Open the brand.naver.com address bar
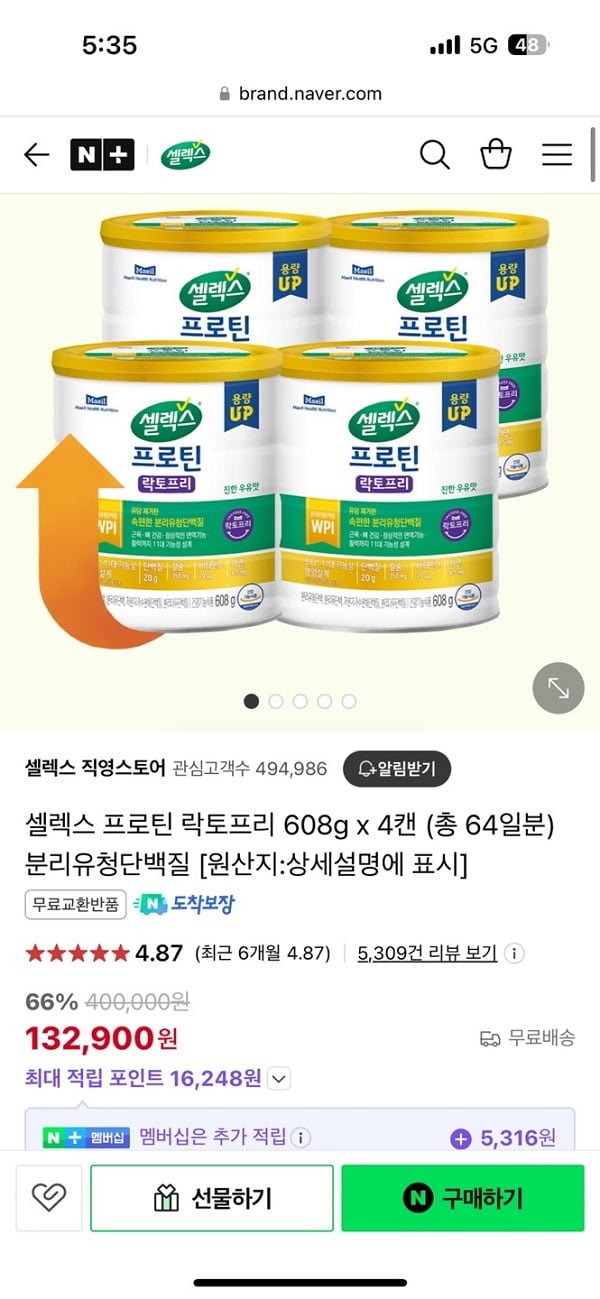The width and height of the screenshot is (600, 1299). (300, 94)
